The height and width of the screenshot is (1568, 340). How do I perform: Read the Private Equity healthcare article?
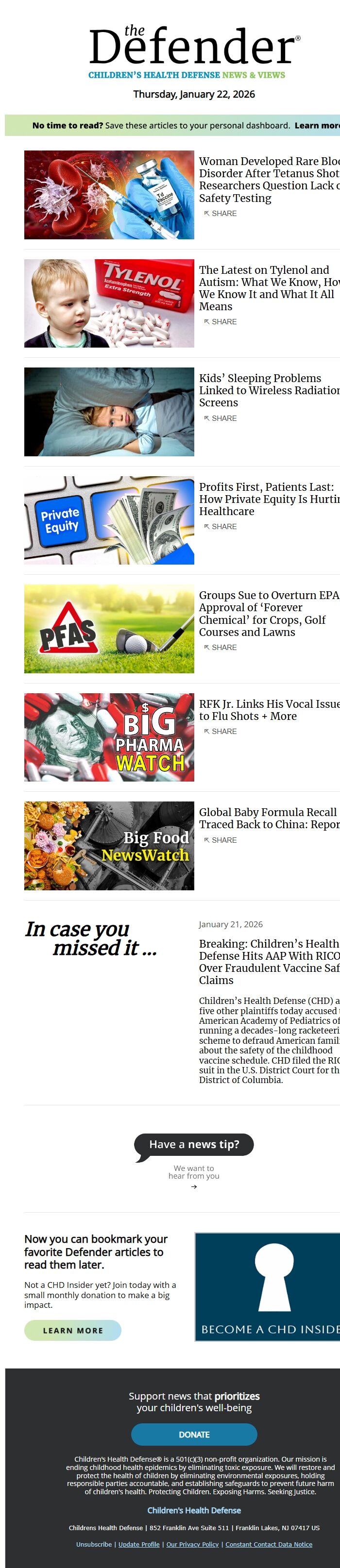click(269, 499)
